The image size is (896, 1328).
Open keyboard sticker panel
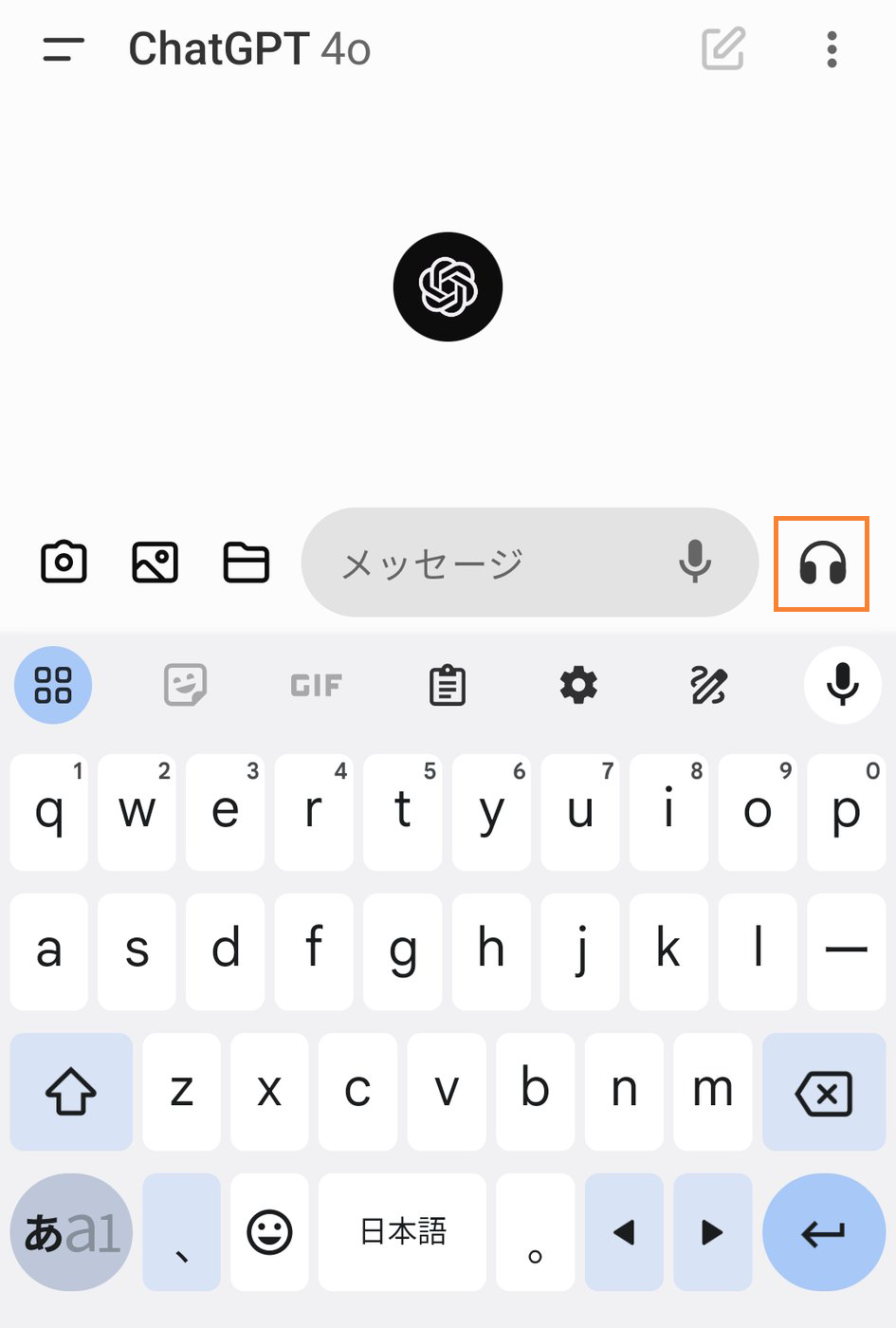[185, 685]
